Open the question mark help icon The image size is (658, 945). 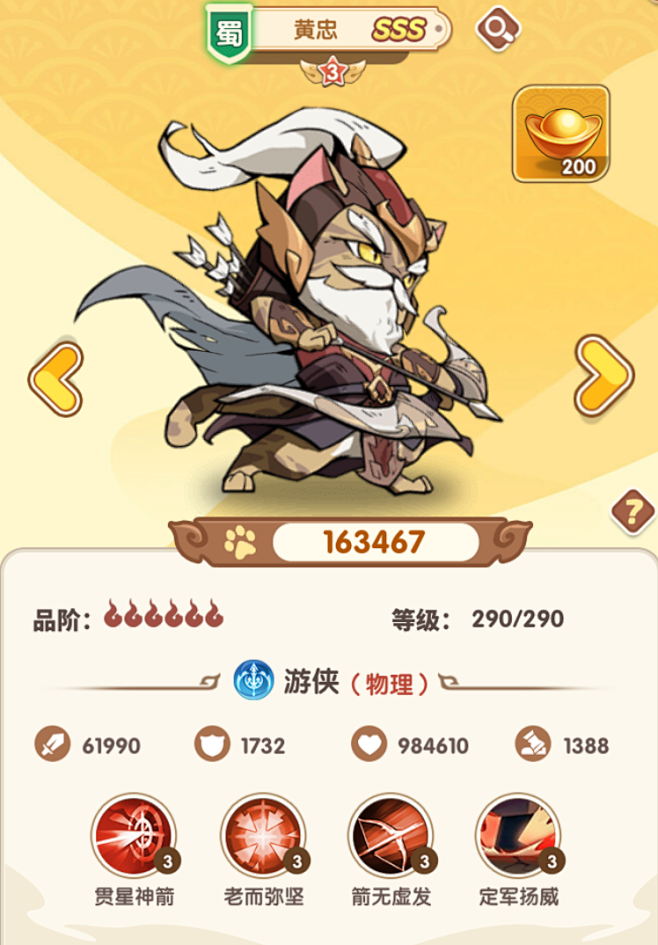(x=632, y=512)
